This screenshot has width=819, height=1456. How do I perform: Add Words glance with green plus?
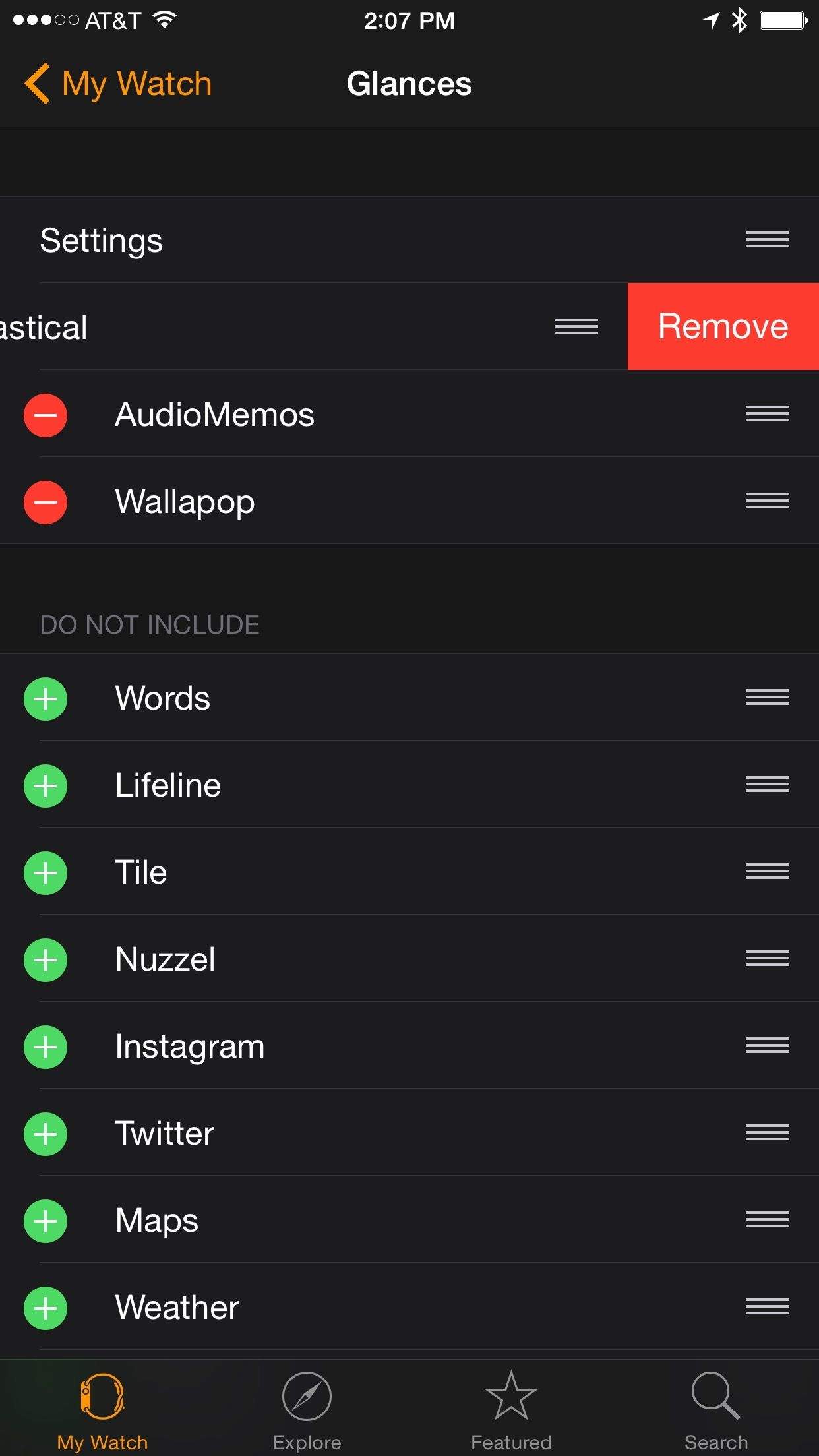tap(45, 699)
